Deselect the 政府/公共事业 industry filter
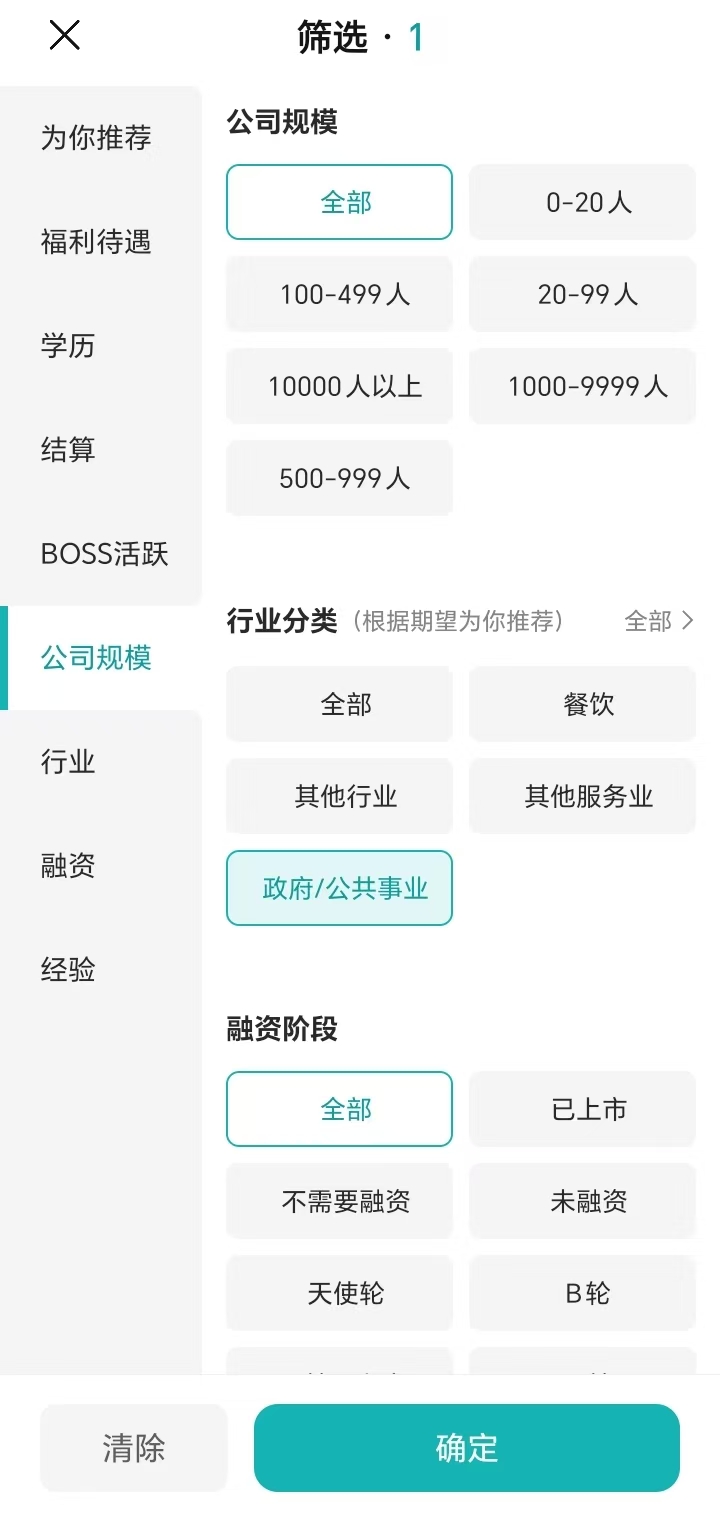The image size is (720, 1522). [339, 888]
